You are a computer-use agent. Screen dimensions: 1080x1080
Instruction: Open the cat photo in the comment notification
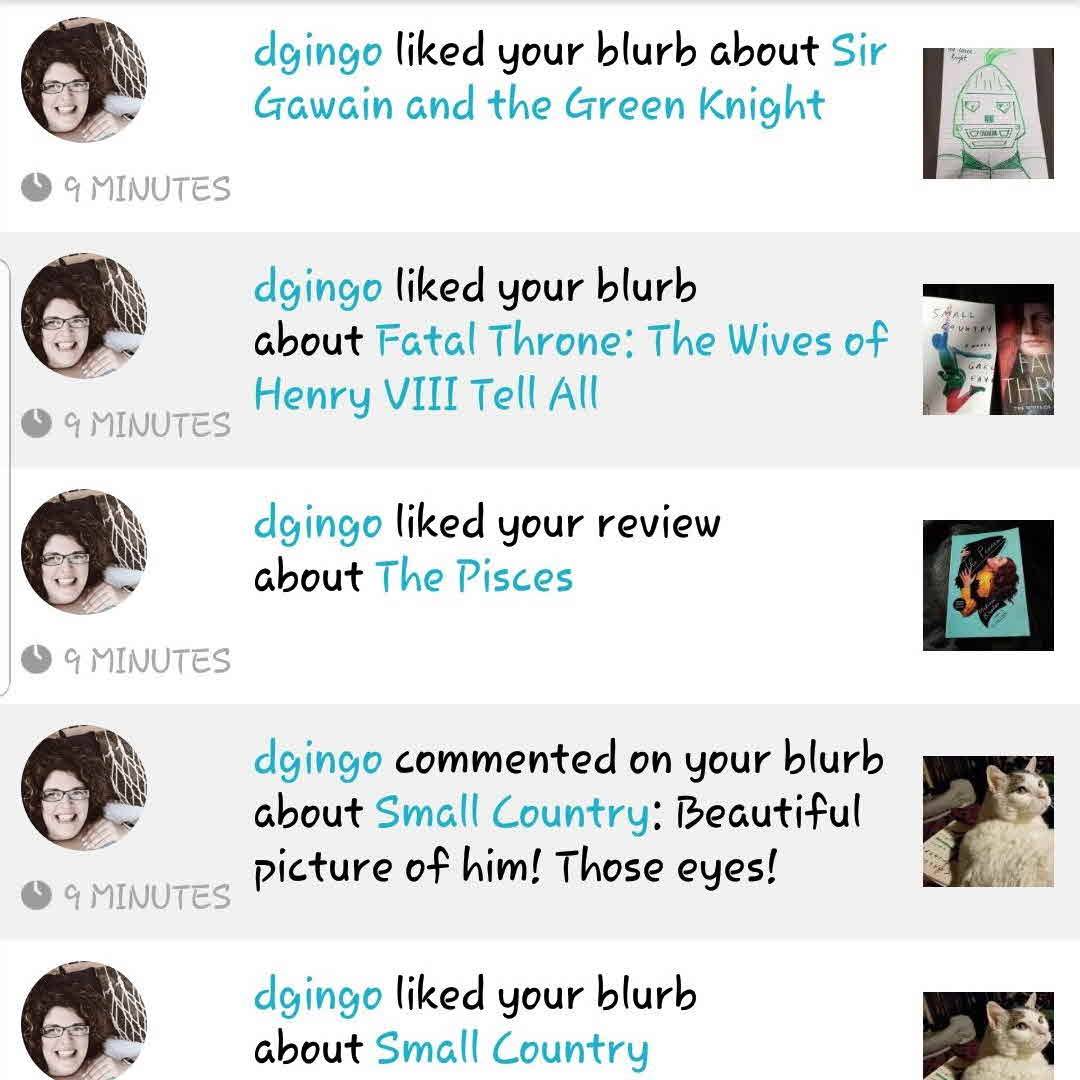tap(988, 821)
